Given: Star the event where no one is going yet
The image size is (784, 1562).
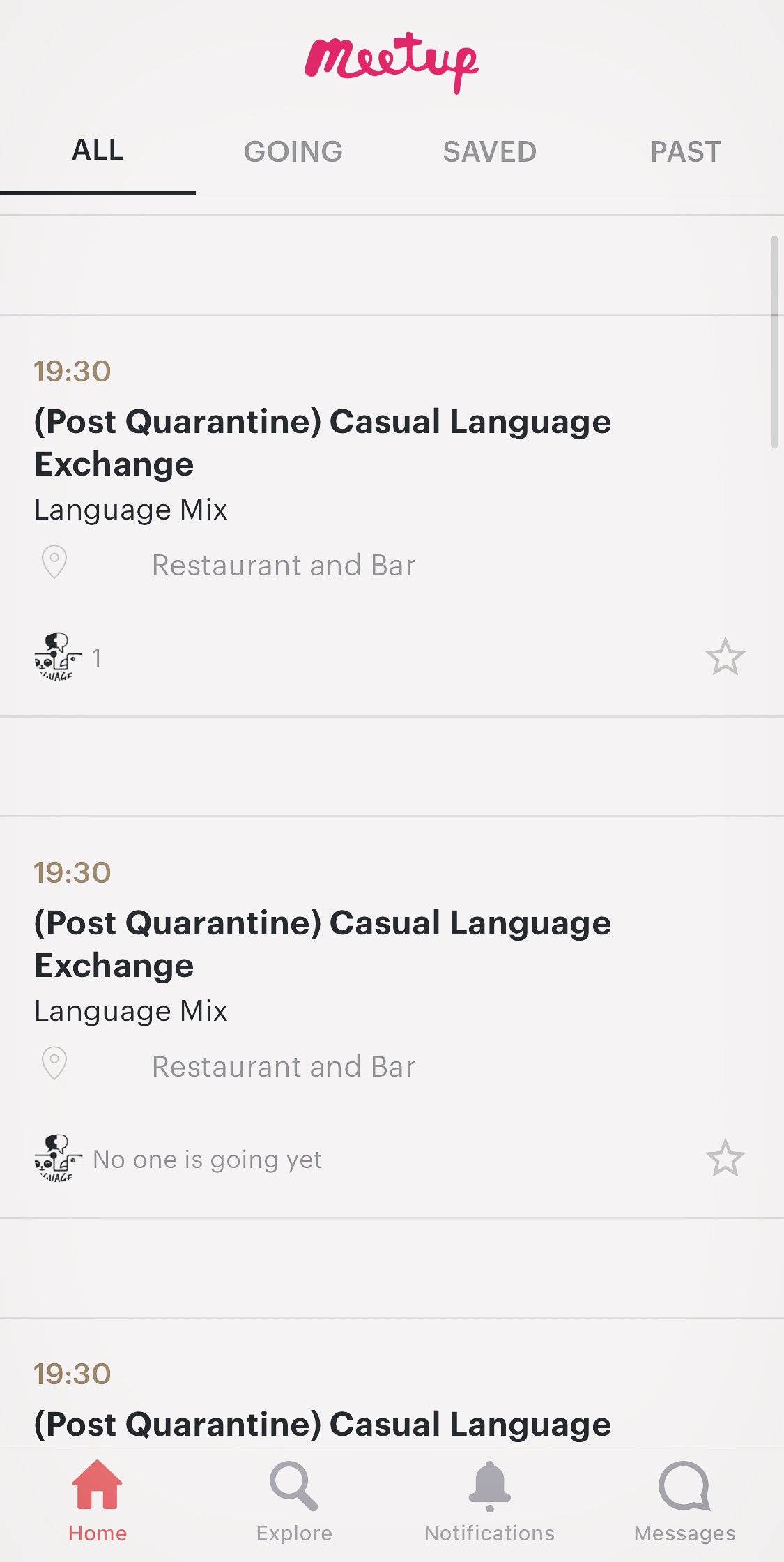Looking at the screenshot, I should pos(725,1158).
